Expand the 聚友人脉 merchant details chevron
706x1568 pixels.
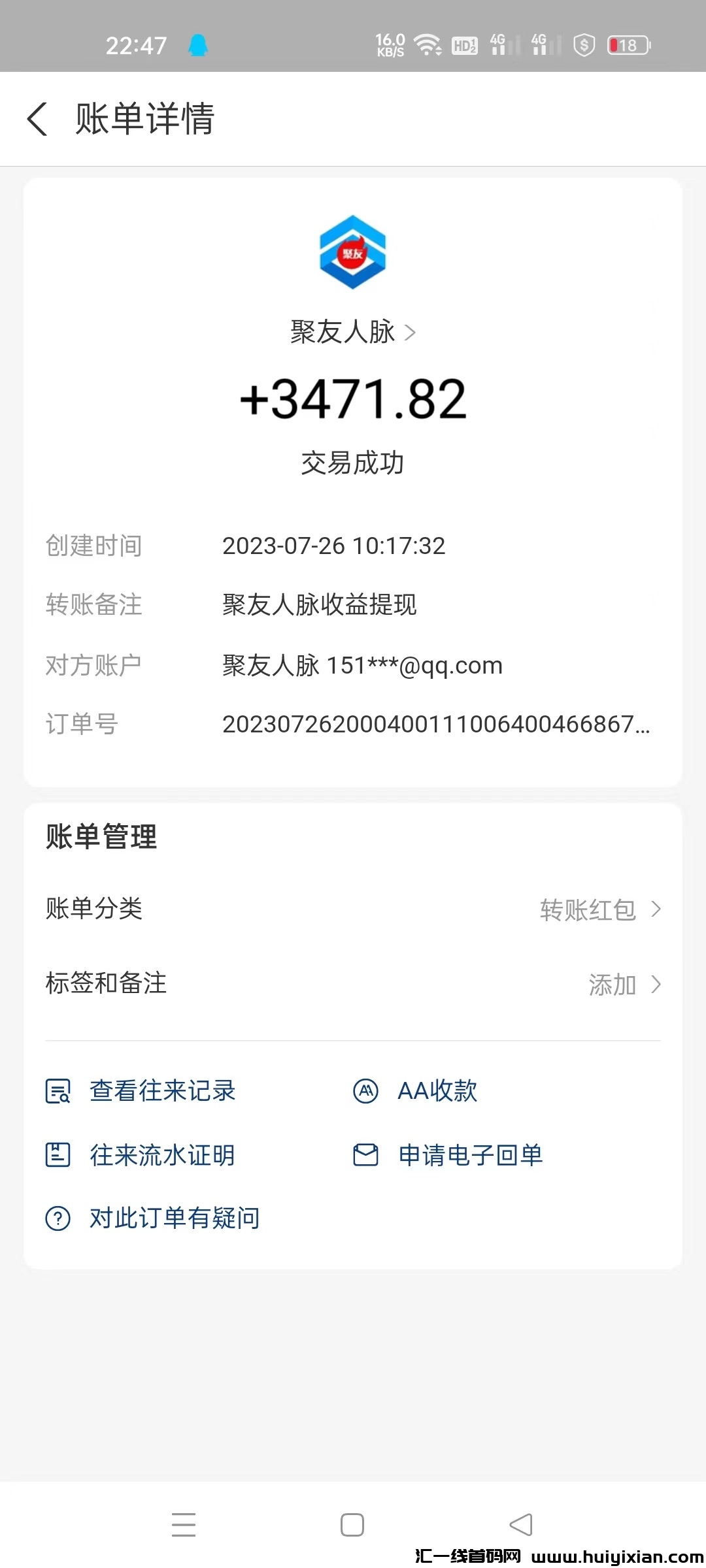coord(412,332)
